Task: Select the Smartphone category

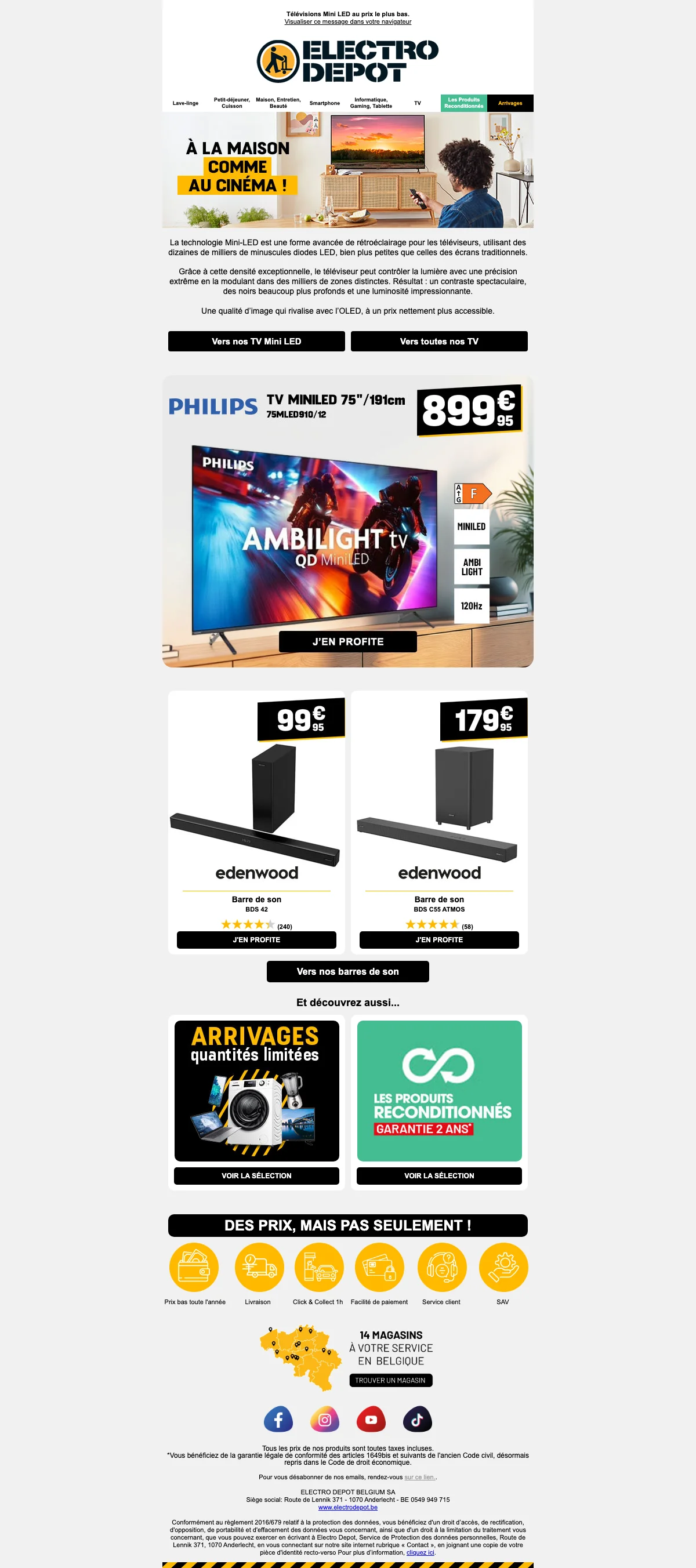Action: (325, 103)
